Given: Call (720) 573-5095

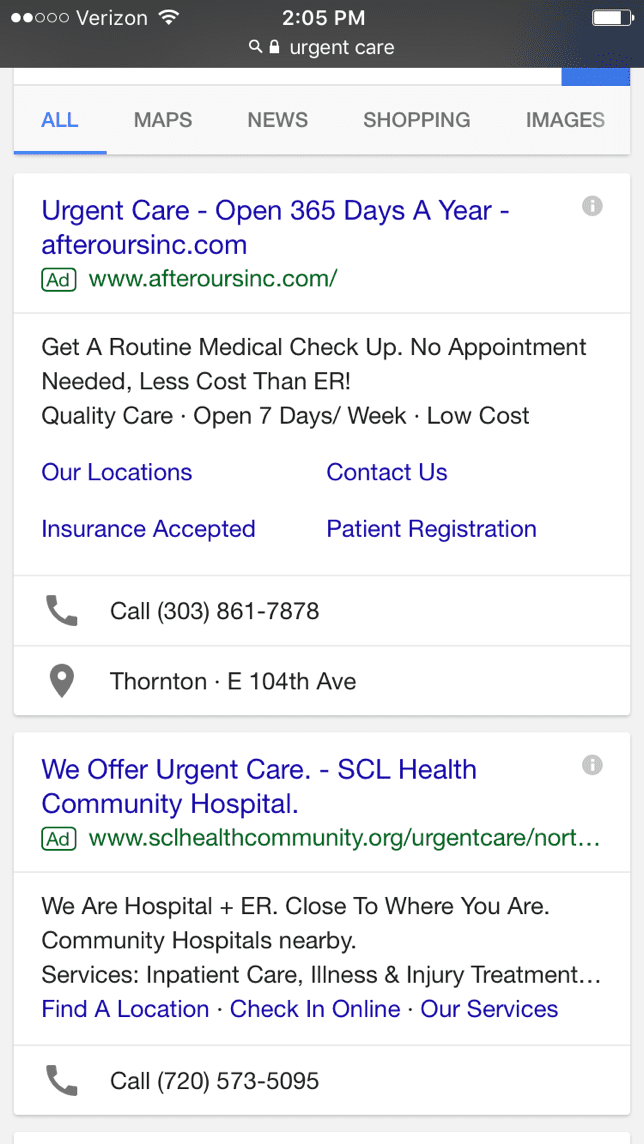Looking at the screenshot, I should pyautogui.click(x=214, y=1081).
